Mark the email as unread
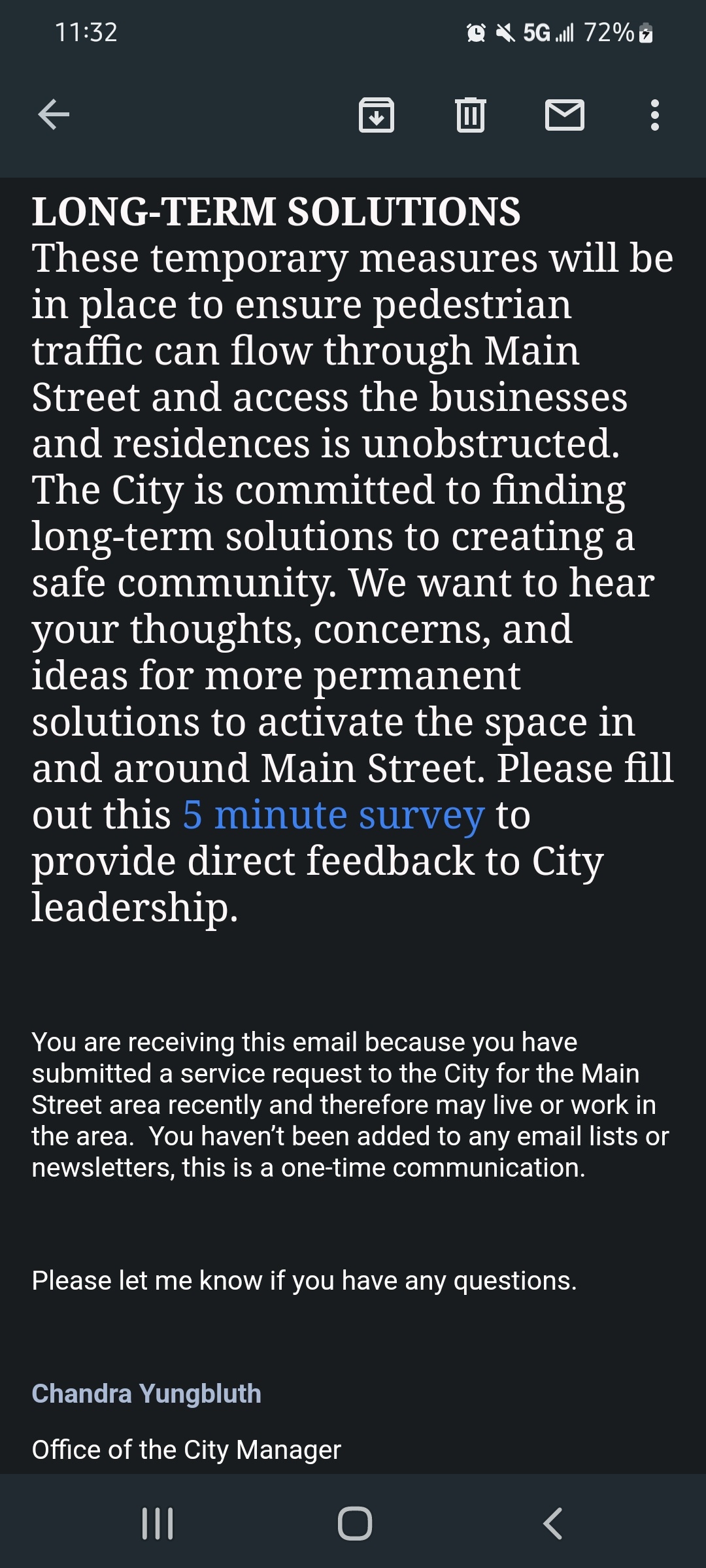The width and height of the screenshot is (706, 1568). point(565,115)
